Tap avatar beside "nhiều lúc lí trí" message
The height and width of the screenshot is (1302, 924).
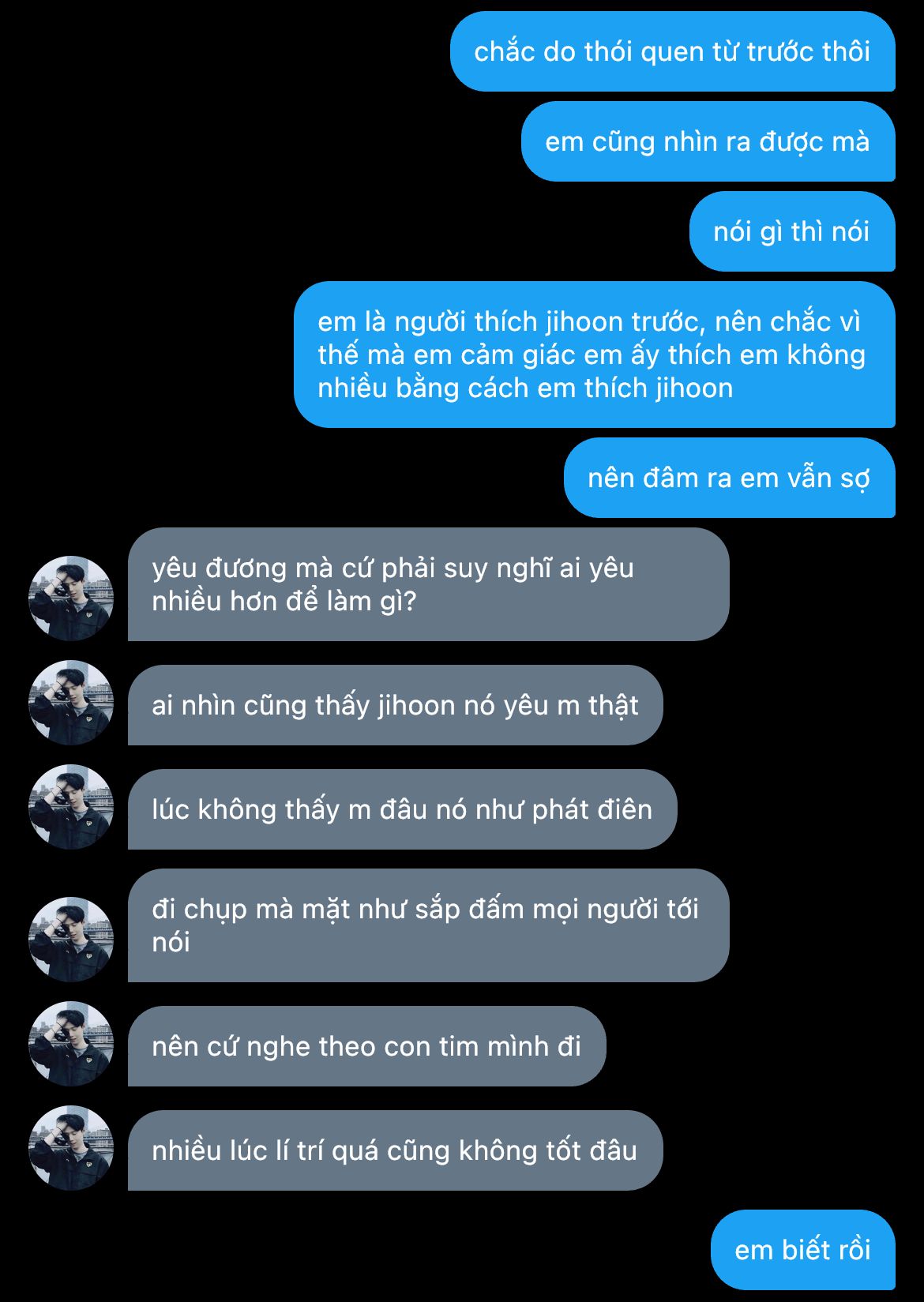(x=71, y=1147)
